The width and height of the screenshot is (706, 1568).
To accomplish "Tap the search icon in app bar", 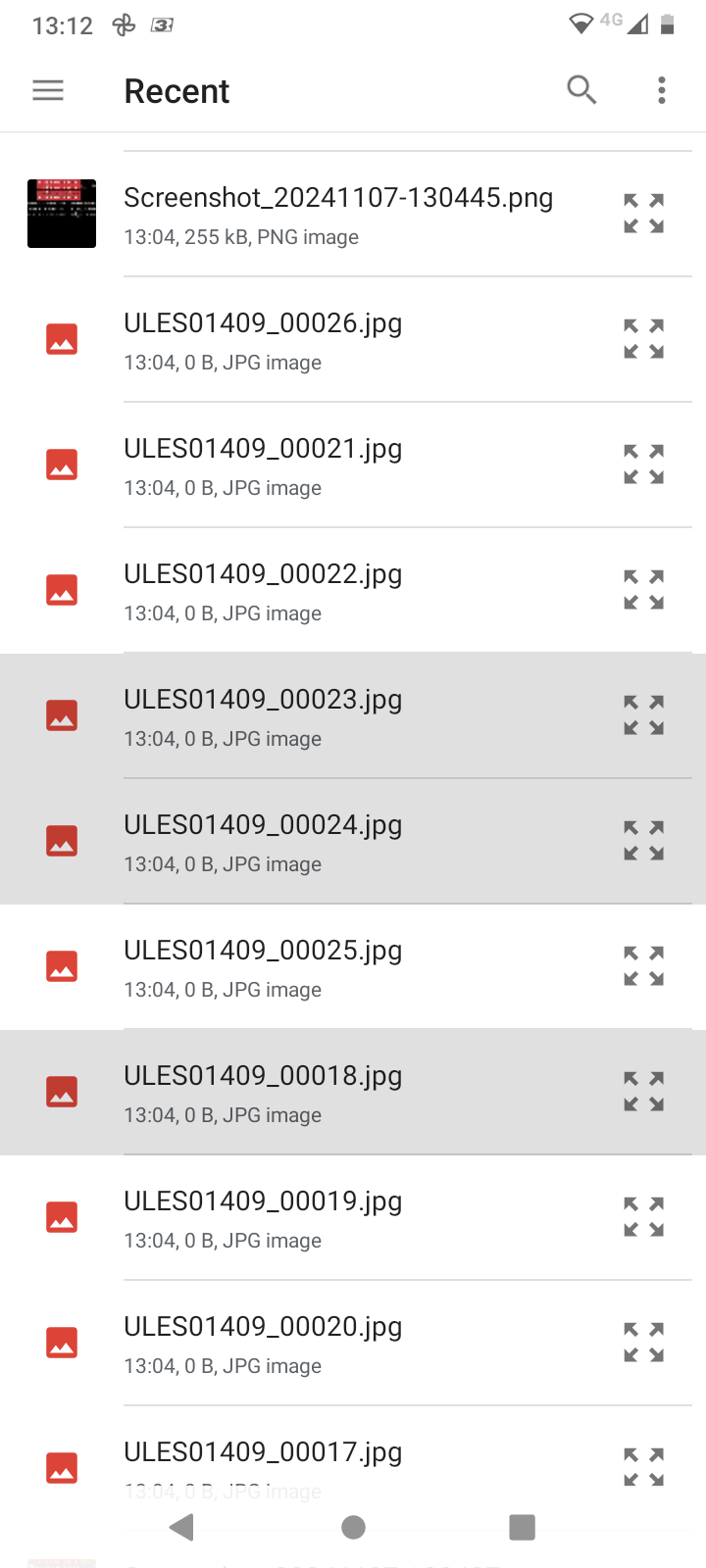I will click(581, 90).
